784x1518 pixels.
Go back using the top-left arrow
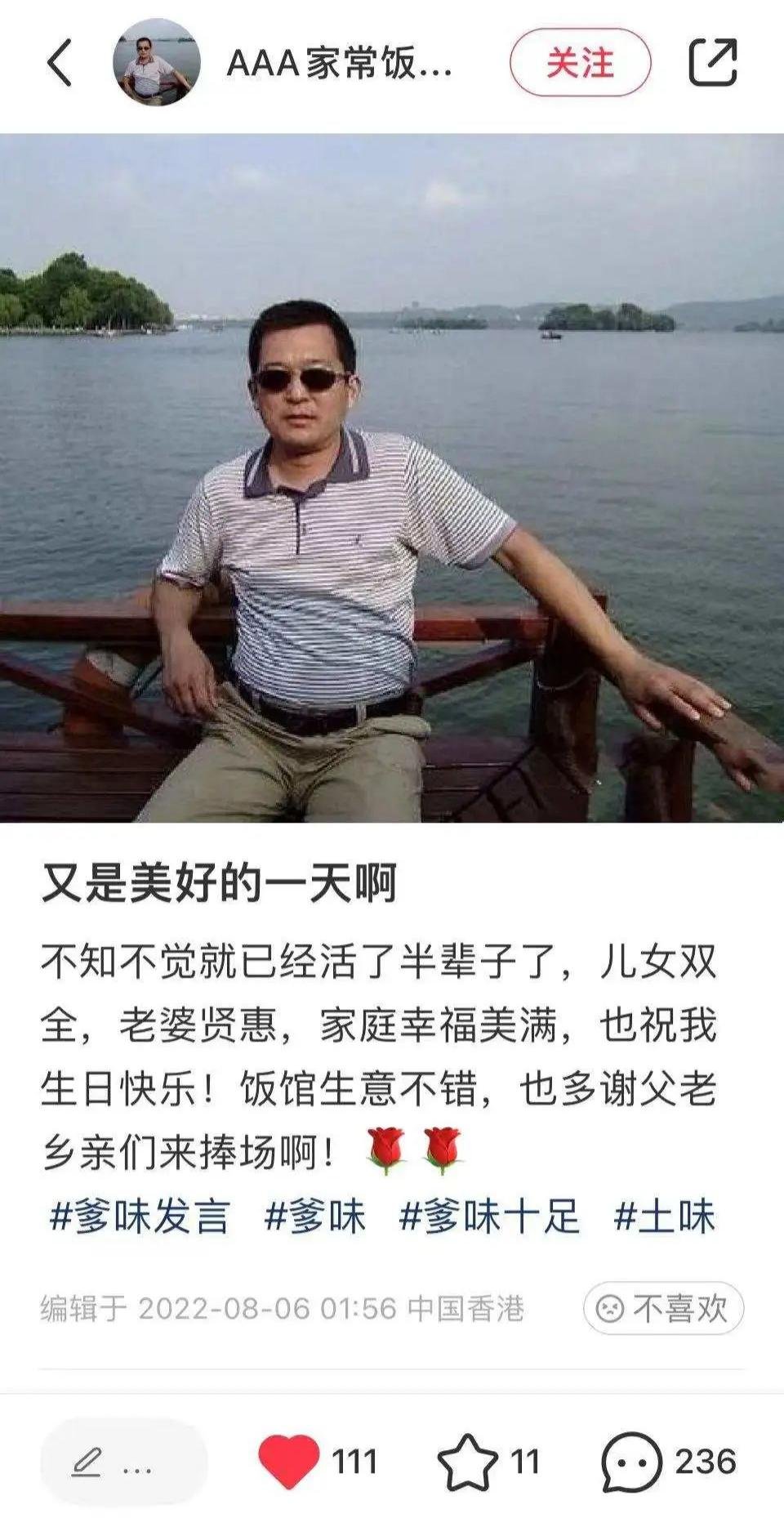(60, 62)
